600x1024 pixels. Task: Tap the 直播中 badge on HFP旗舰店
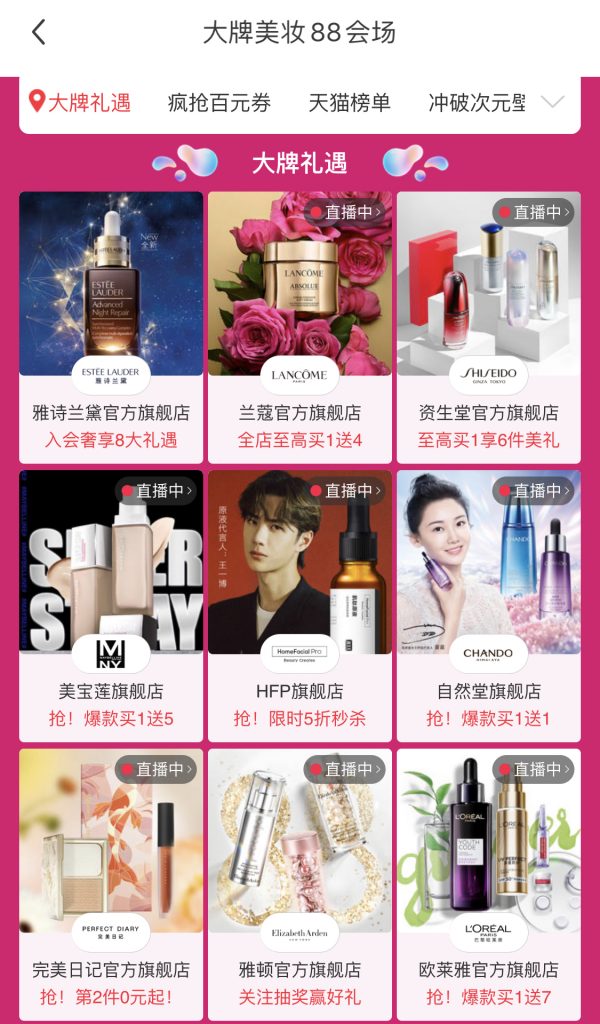click(x=345, y=491)
